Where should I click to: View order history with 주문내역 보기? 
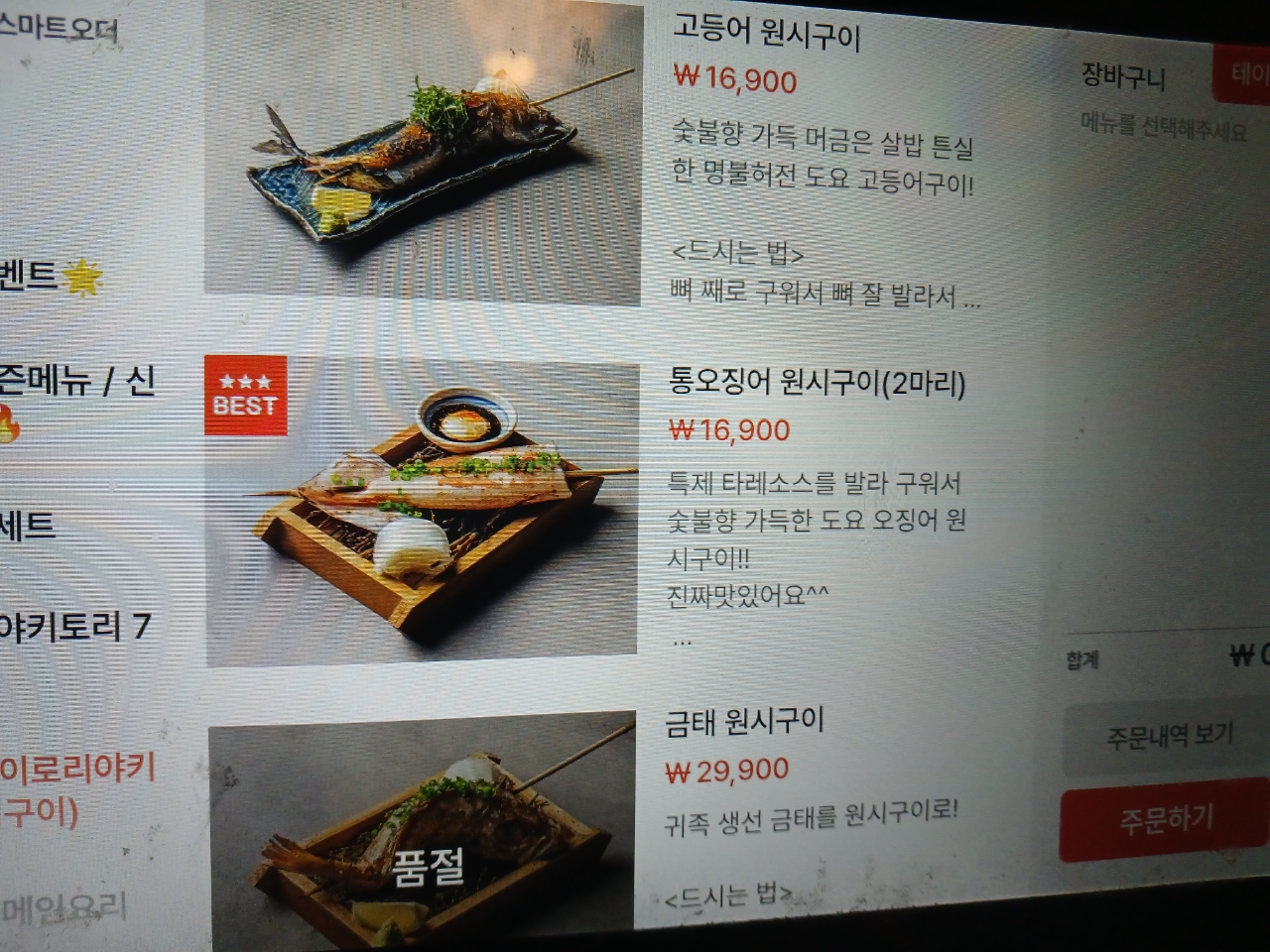point(1168,737)
